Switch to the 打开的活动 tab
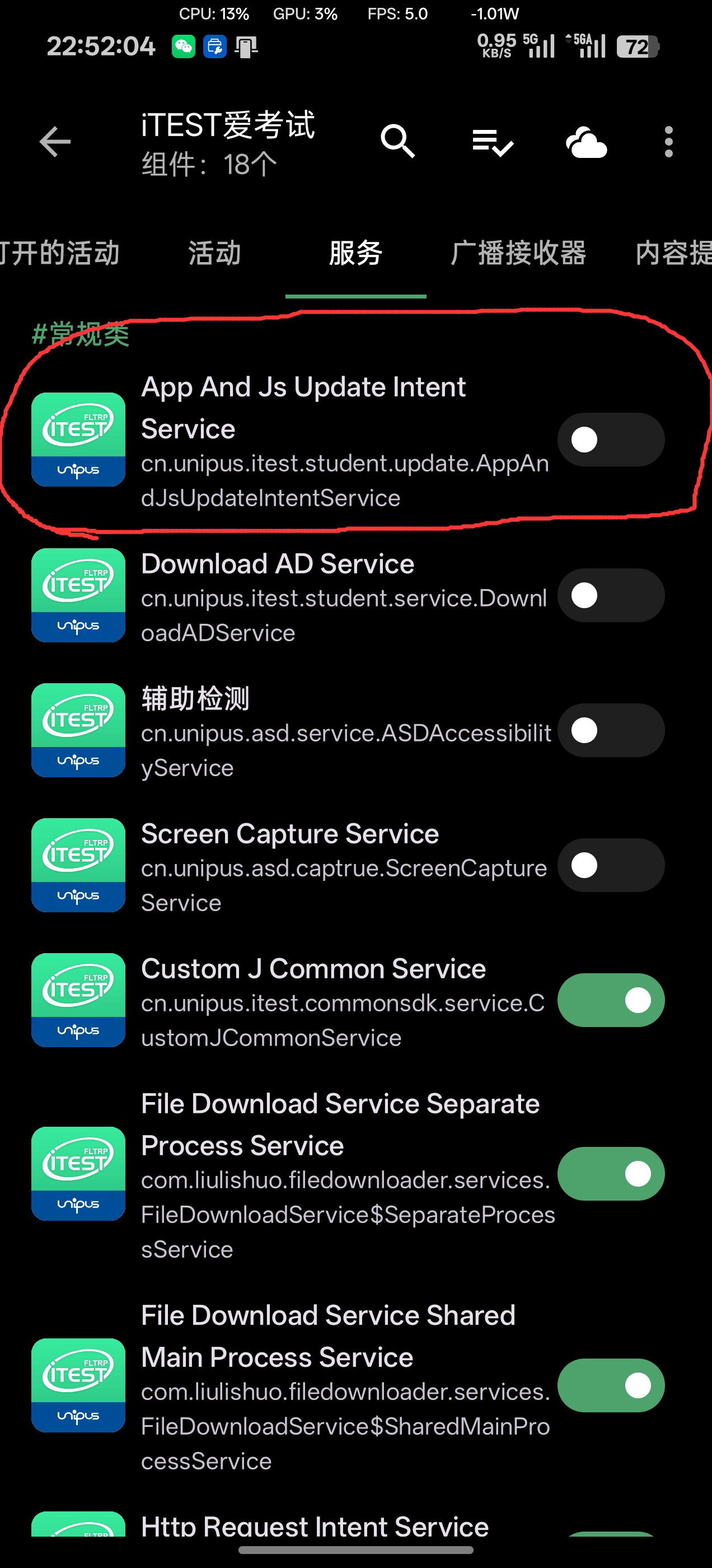This screenshot has height=1568, width=712. (60, 253)
